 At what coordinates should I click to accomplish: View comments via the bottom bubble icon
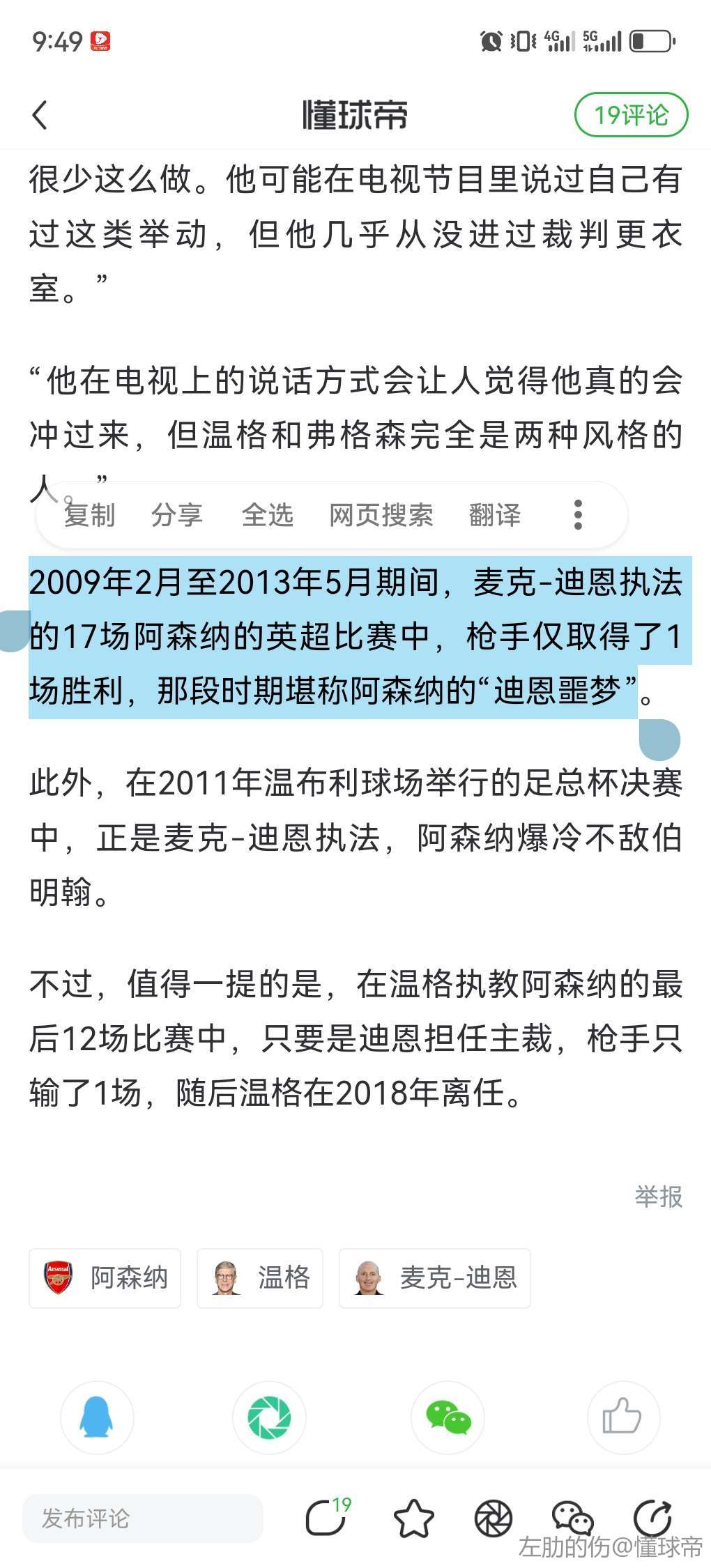click(326, 1518)
